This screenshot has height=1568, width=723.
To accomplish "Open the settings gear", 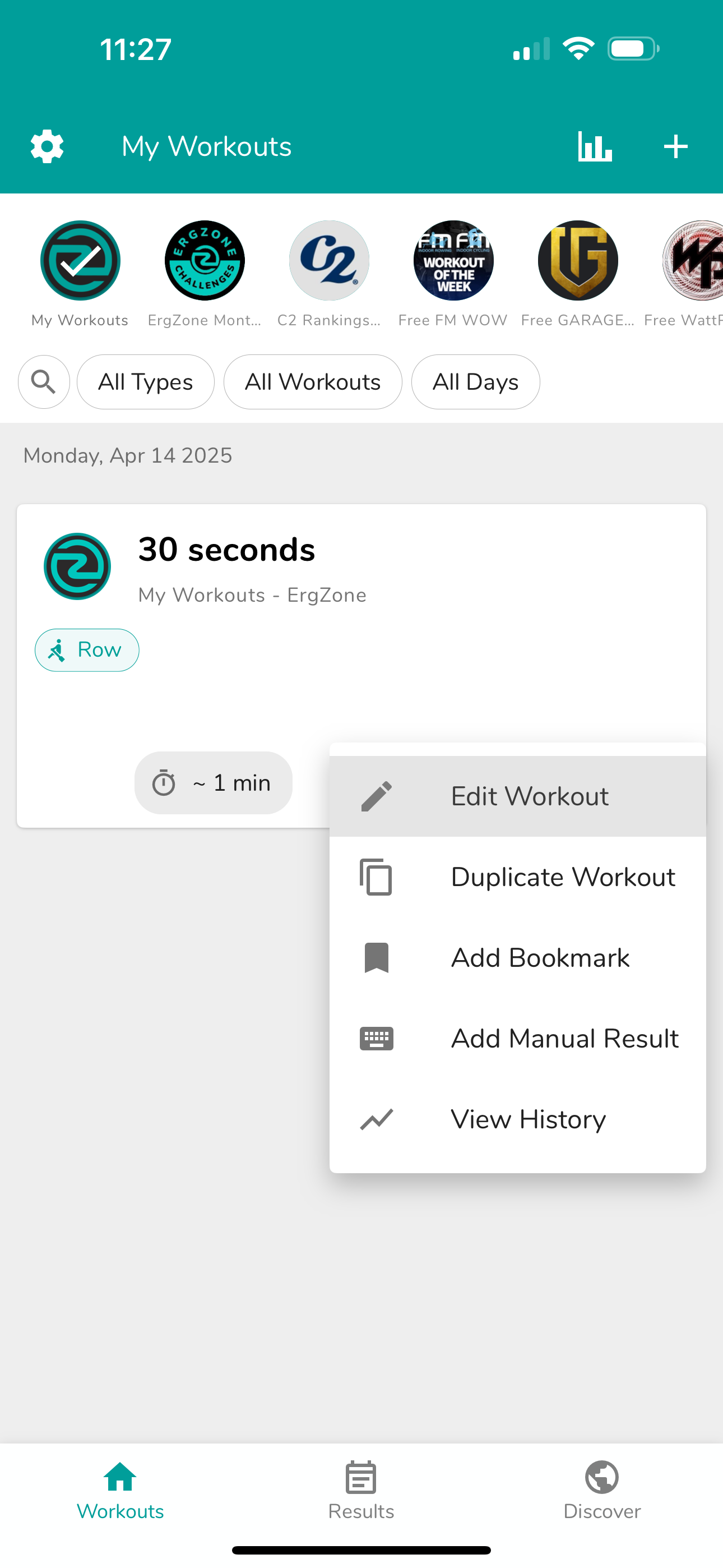I will 47,147.
